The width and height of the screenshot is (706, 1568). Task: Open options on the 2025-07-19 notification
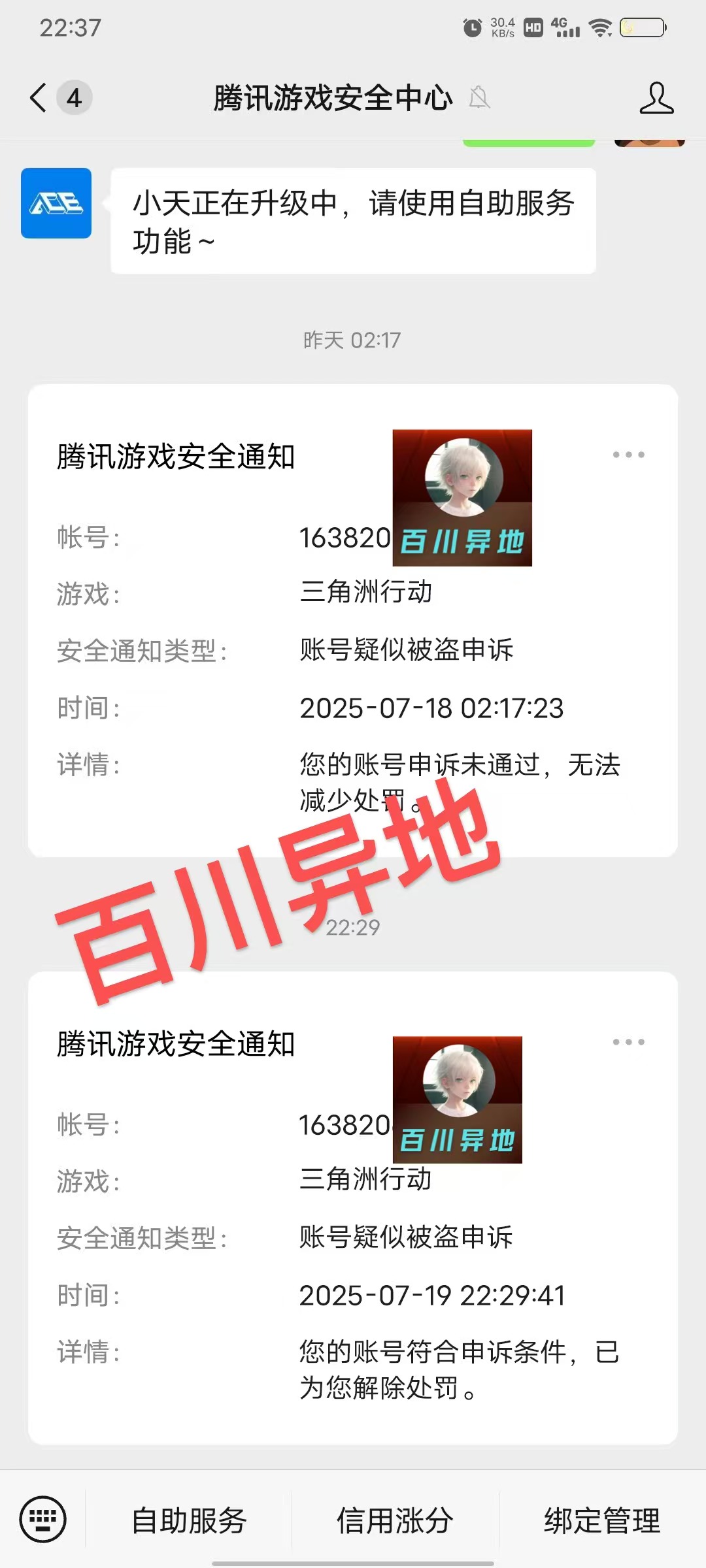point(628,1042)
